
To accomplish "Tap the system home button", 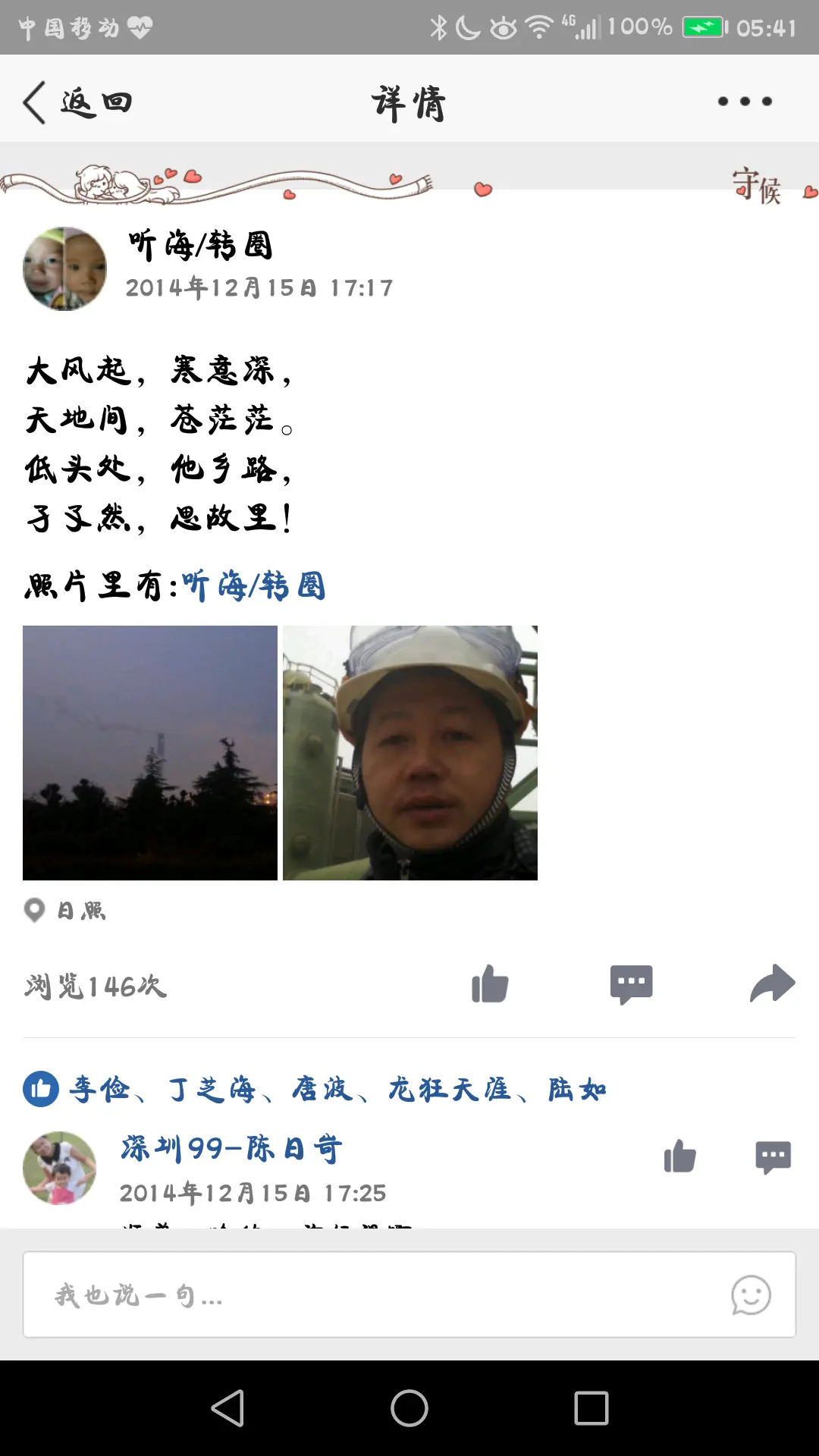I will pyautogui.click(x=409, y=1408).
